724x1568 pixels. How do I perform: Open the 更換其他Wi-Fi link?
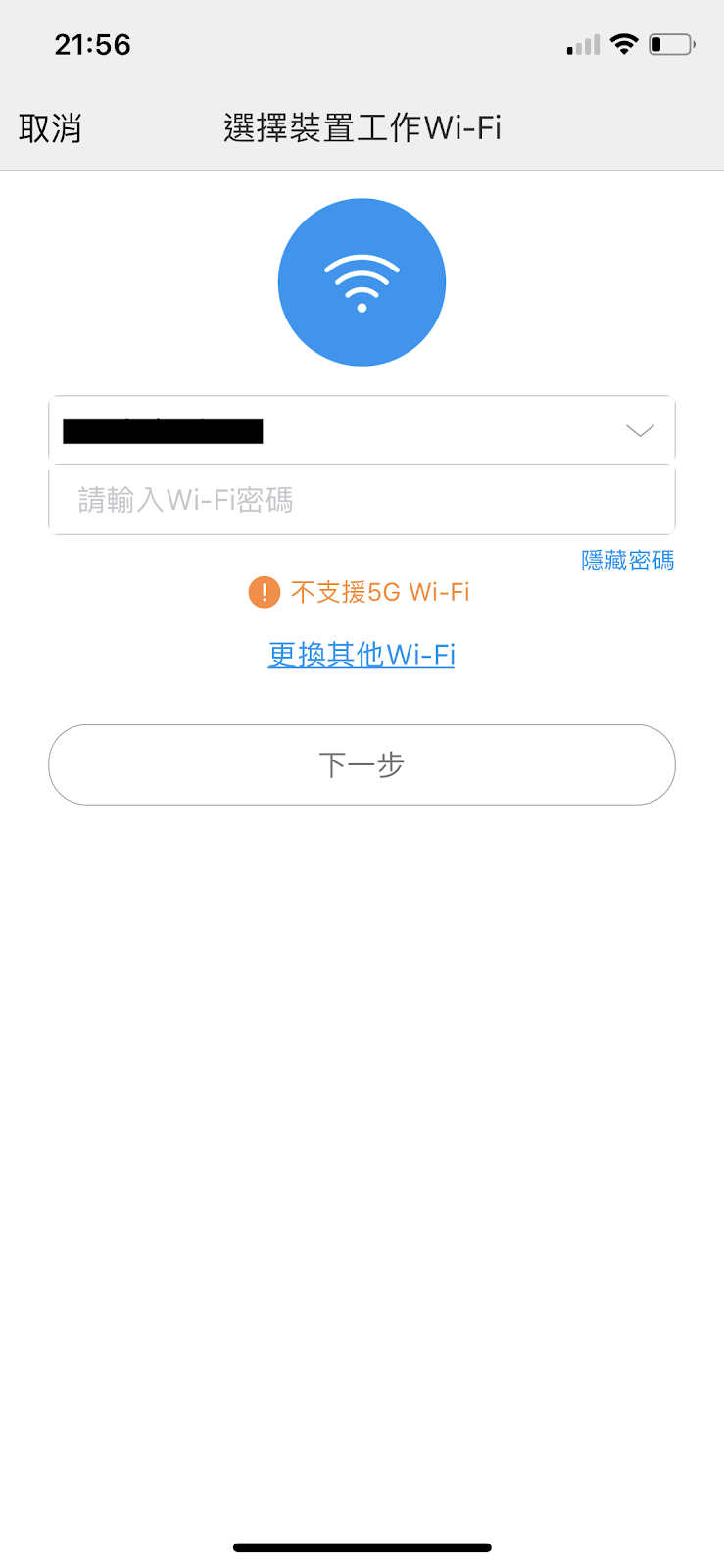pyautogui.click(x=362, y=655)
